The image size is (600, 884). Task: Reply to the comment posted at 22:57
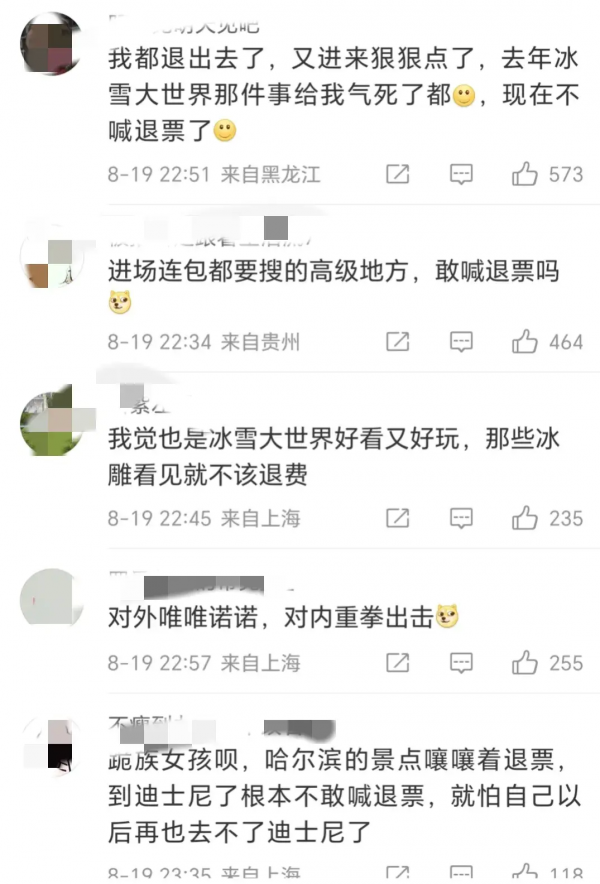tap(461, 662)
